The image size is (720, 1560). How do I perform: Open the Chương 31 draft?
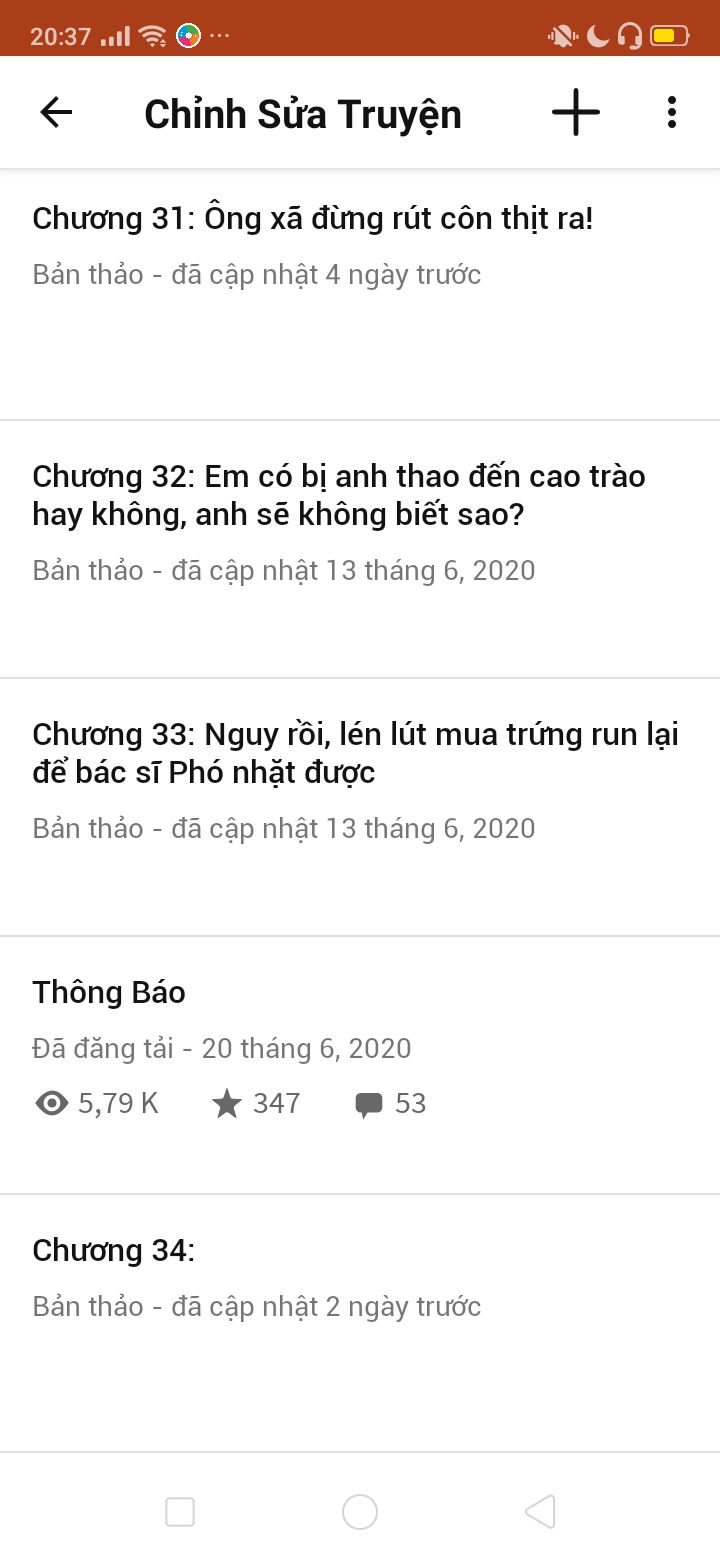[360, 295]
